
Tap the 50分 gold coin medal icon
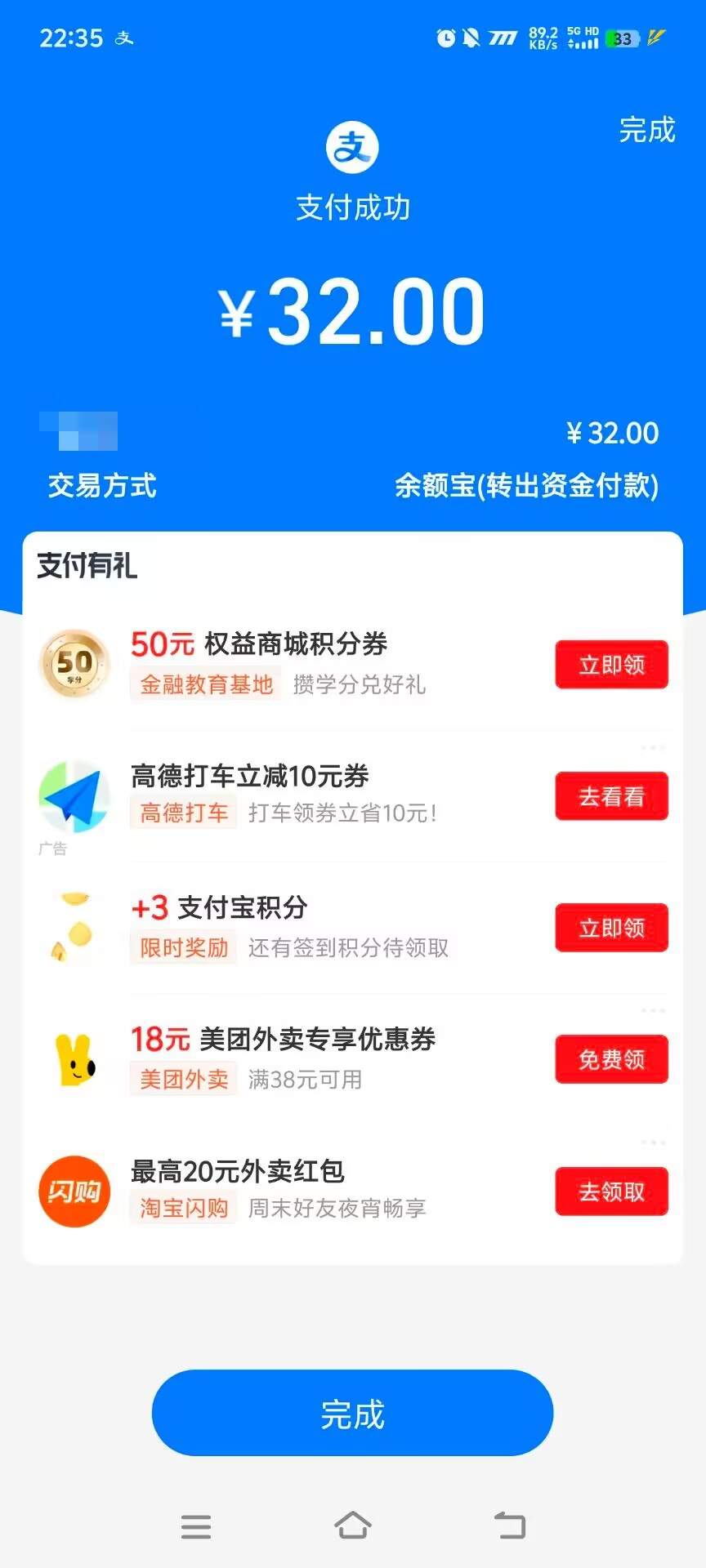[x=74, y=664]
